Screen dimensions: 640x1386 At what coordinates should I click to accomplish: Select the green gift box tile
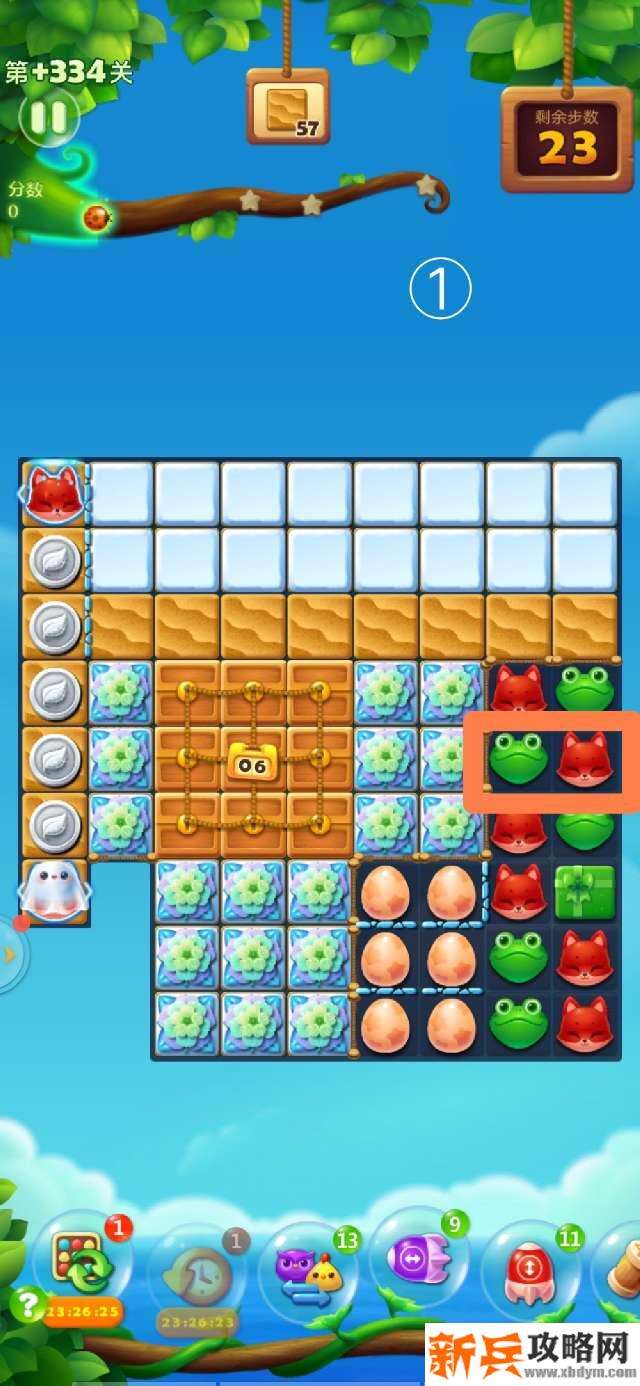coord(585,891)
